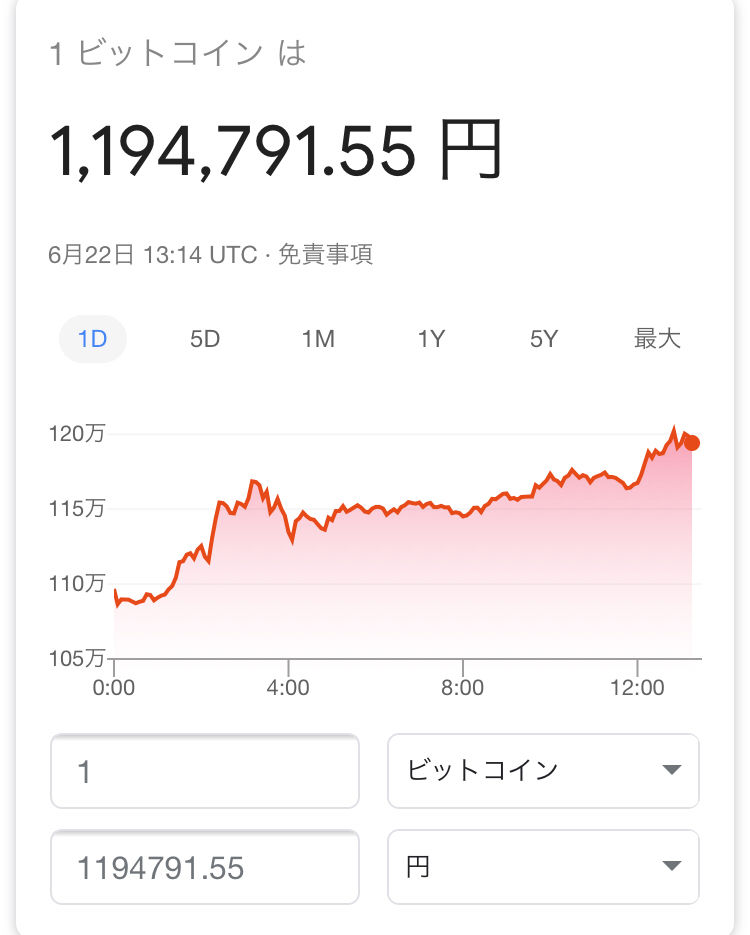Edit the yen amount field 1194791.55
750x935 pixels.
pos(205,867)
